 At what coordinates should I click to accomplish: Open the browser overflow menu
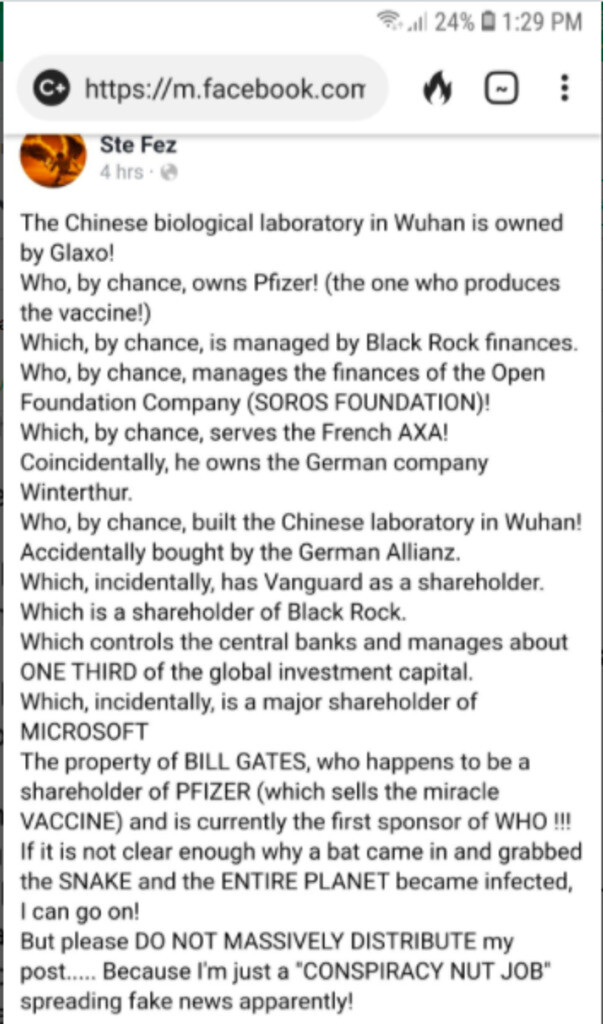[565, 89]
